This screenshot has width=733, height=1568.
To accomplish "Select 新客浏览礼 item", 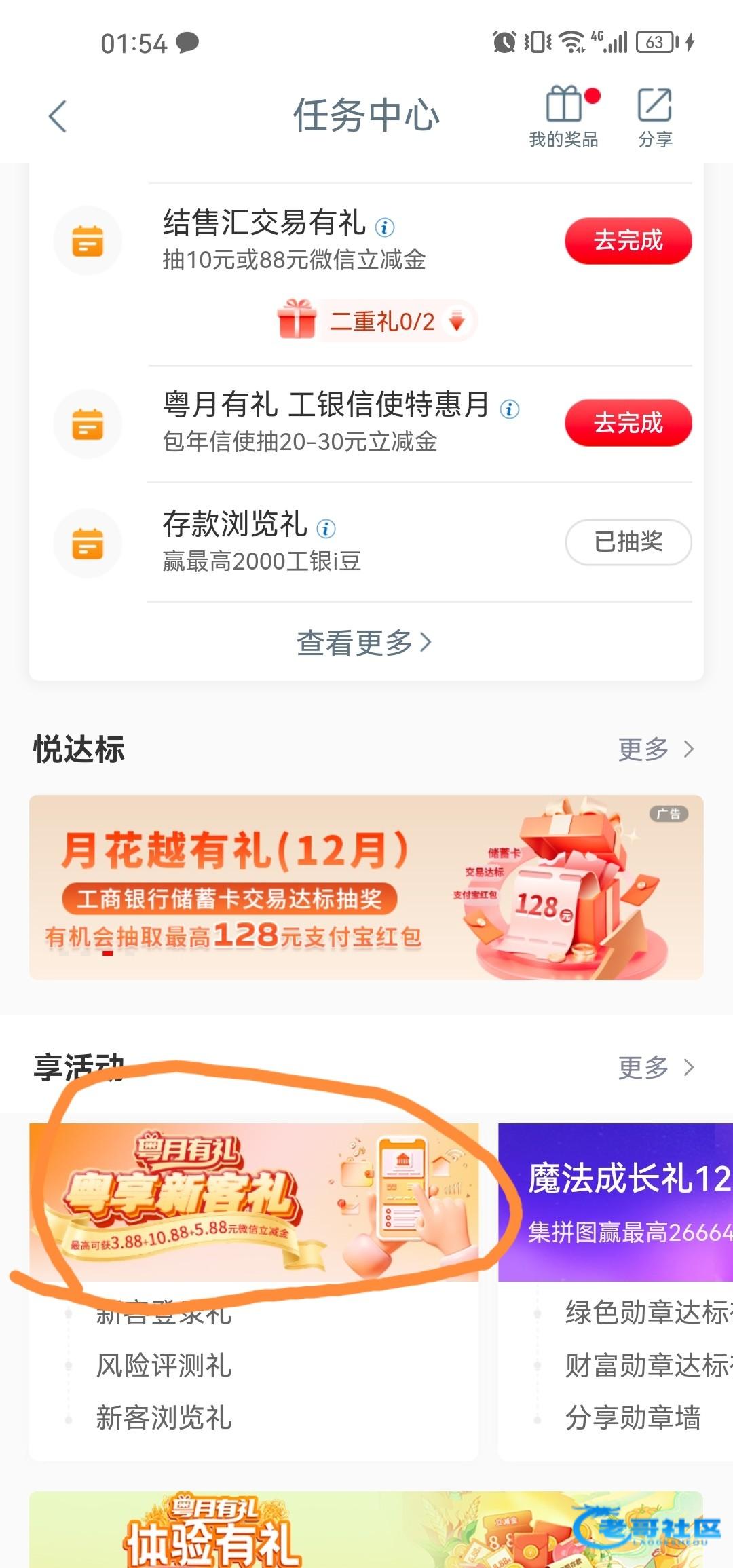I will coord(164,1418).
